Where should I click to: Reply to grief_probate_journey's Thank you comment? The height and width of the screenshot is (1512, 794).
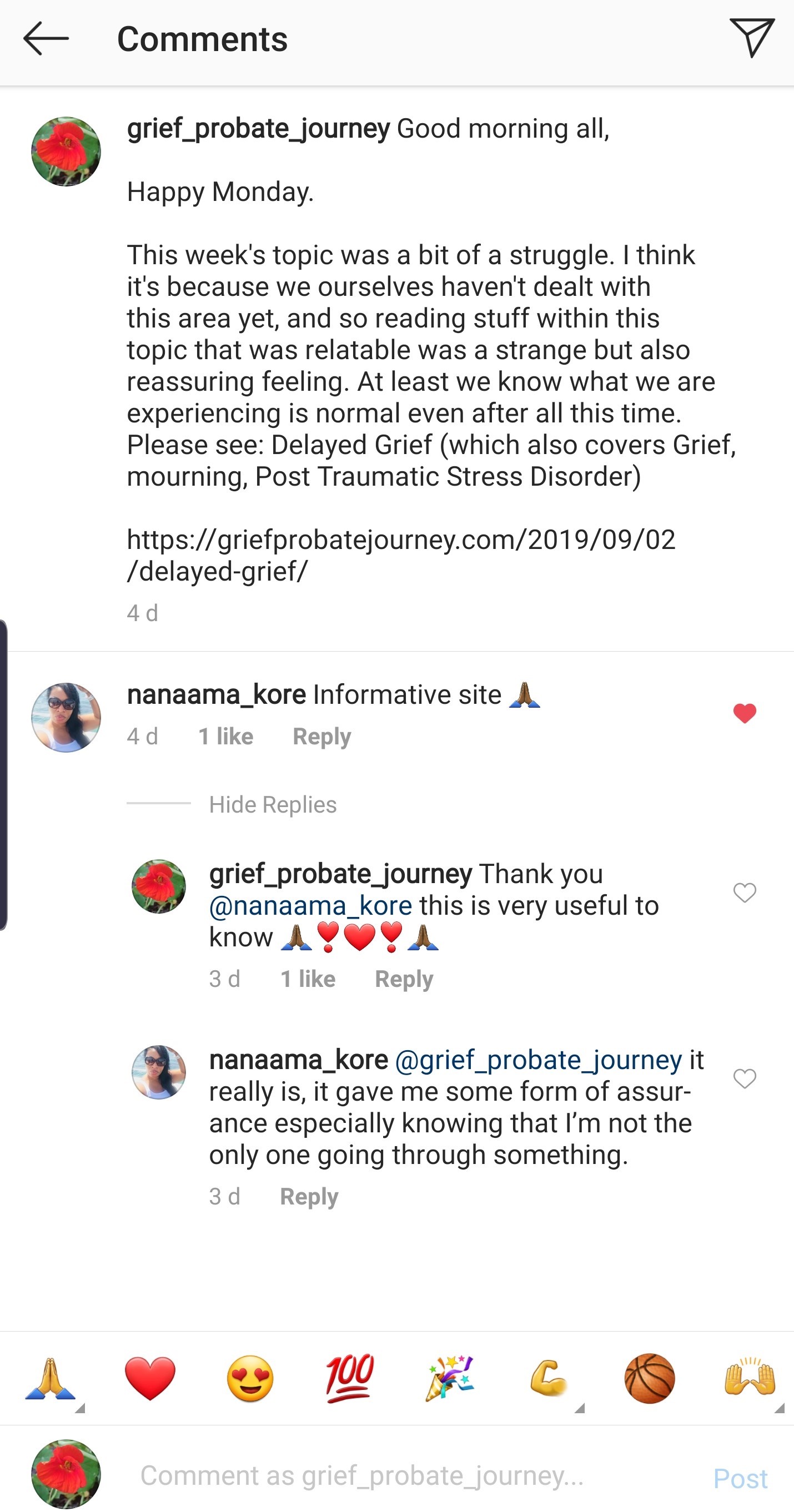coord(404,979)
